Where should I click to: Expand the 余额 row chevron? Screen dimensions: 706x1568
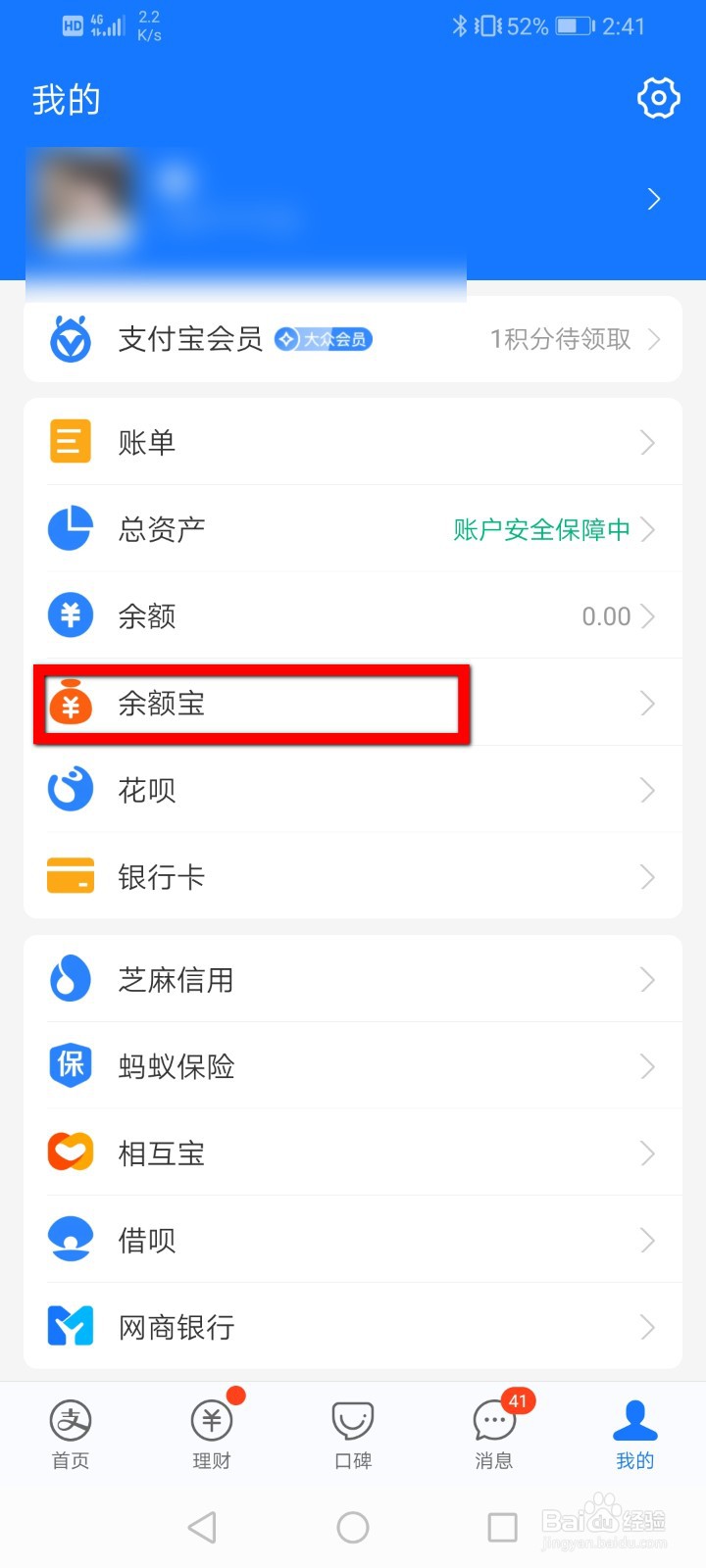pos(646,615)
